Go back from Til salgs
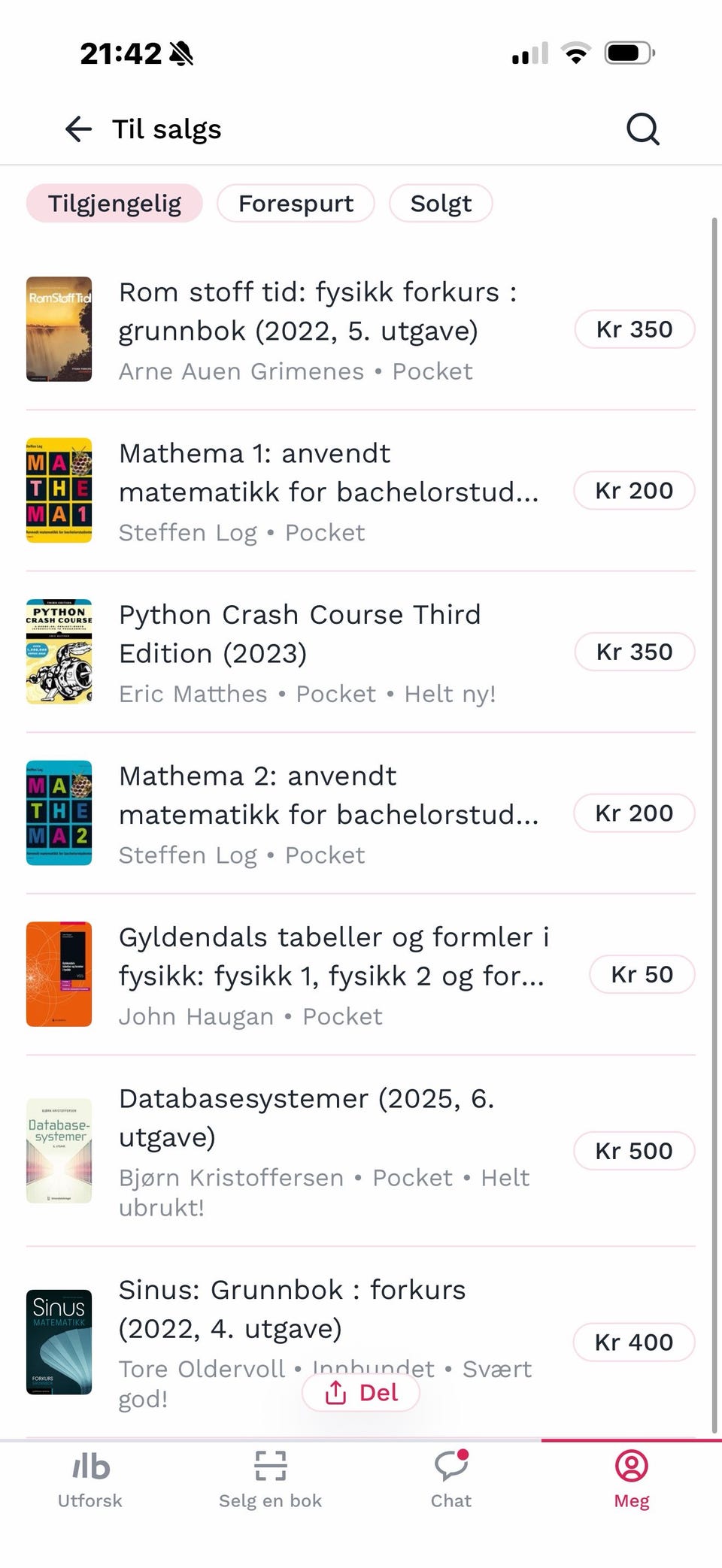The height and width of the screenshot is (1568, 722). click(78, 129)
